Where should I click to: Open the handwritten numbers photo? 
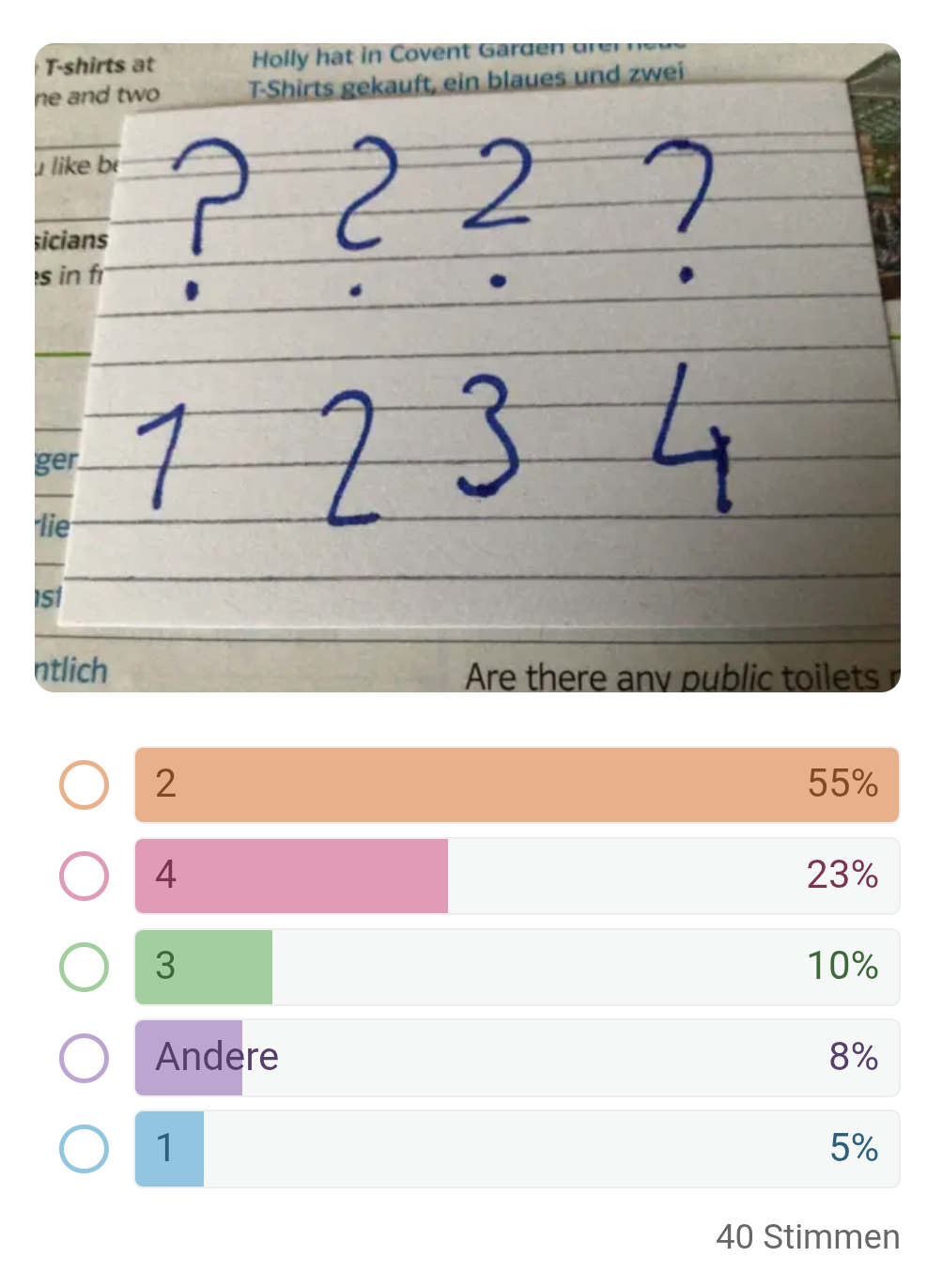click(467, 367)
